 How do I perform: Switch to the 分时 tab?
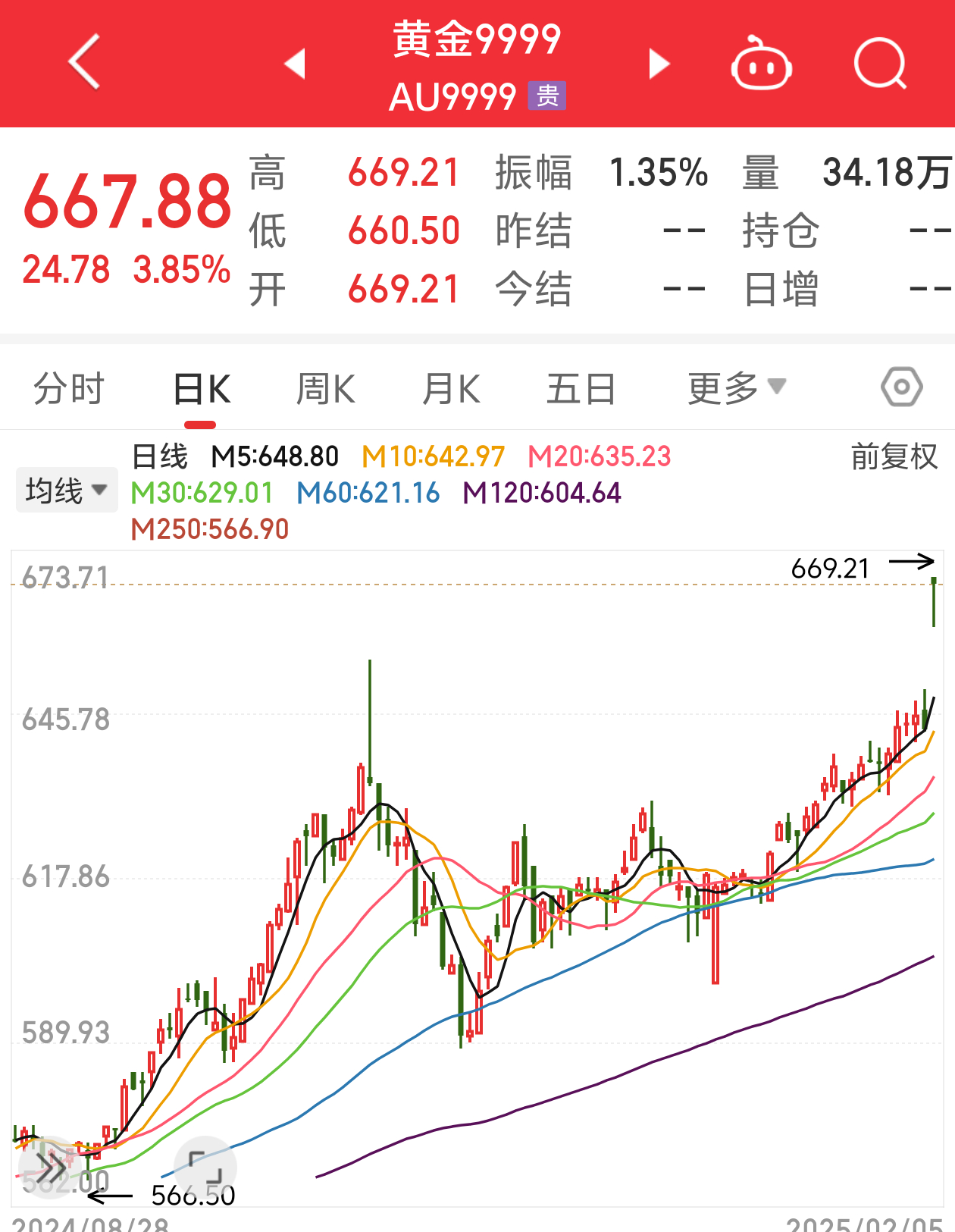(x=68, y=389)
